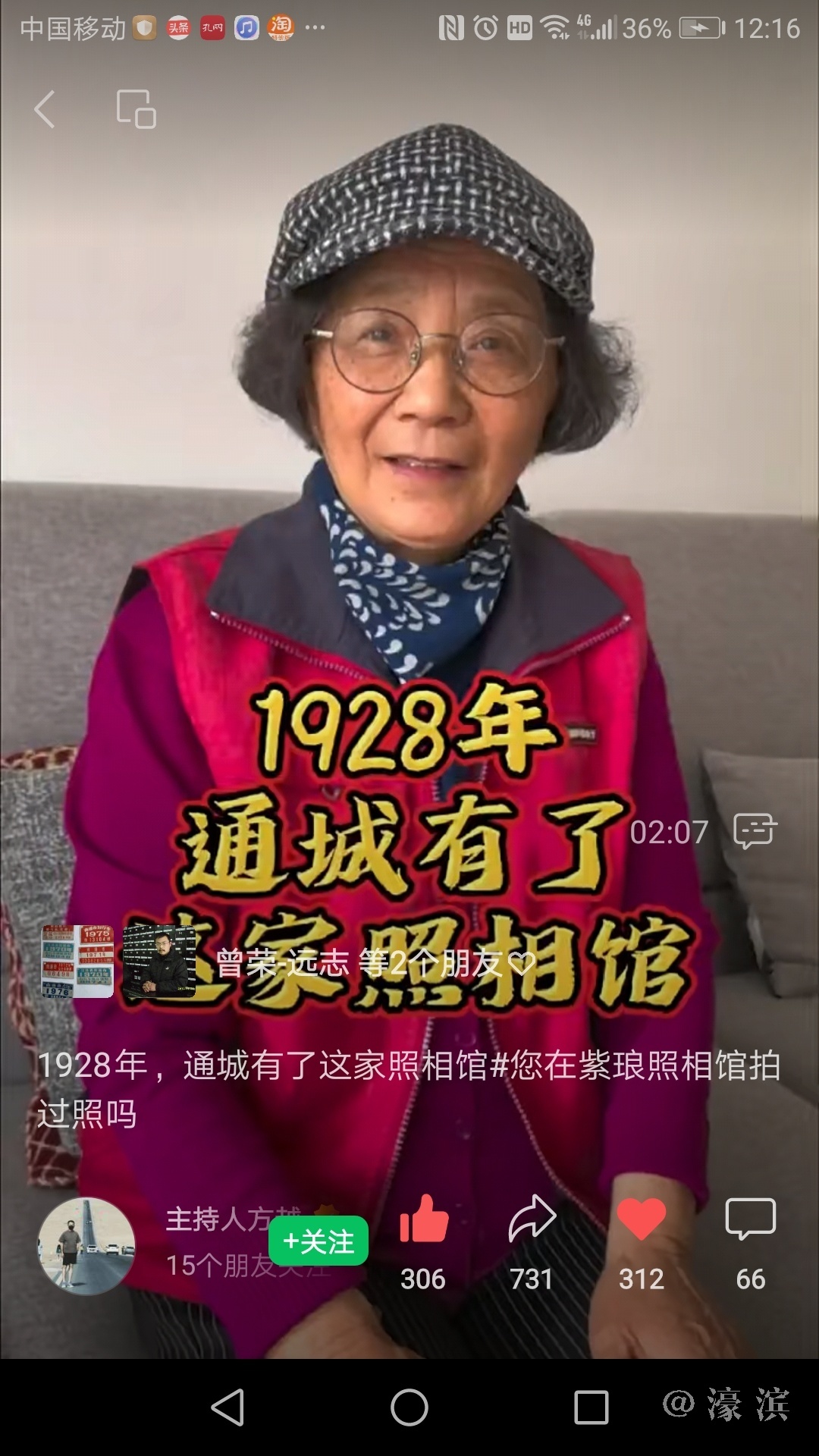Go back from the video

tap(45, 109)
